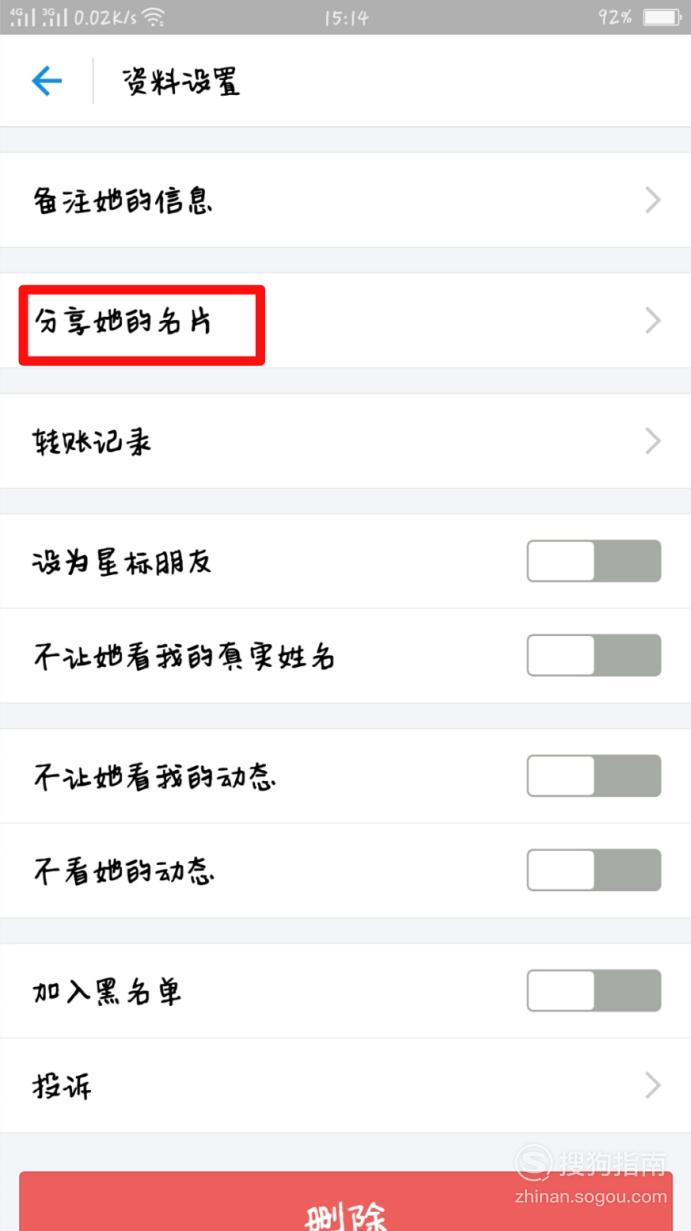Switch on 不看她的动态

point(594,870)
